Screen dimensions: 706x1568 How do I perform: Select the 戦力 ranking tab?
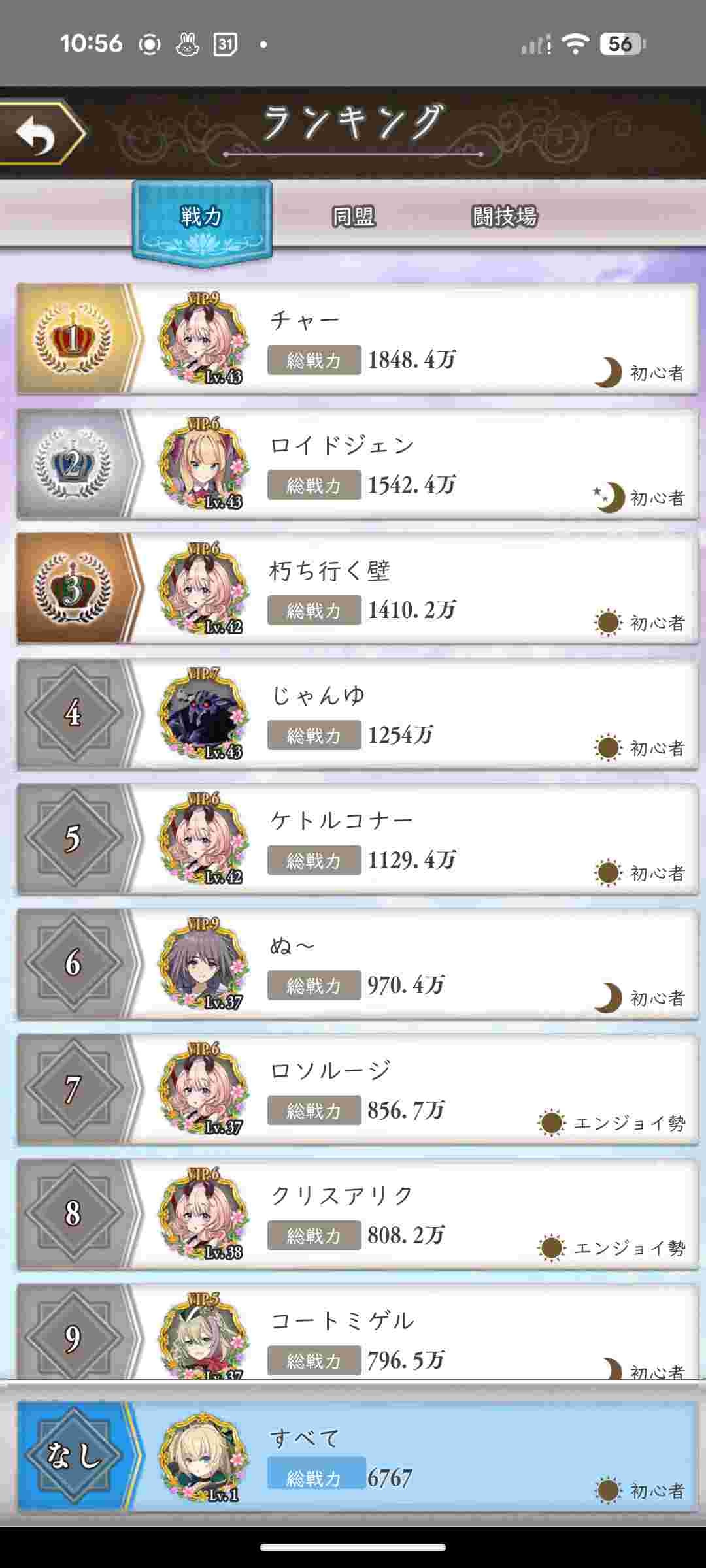[x=202, y=217]
